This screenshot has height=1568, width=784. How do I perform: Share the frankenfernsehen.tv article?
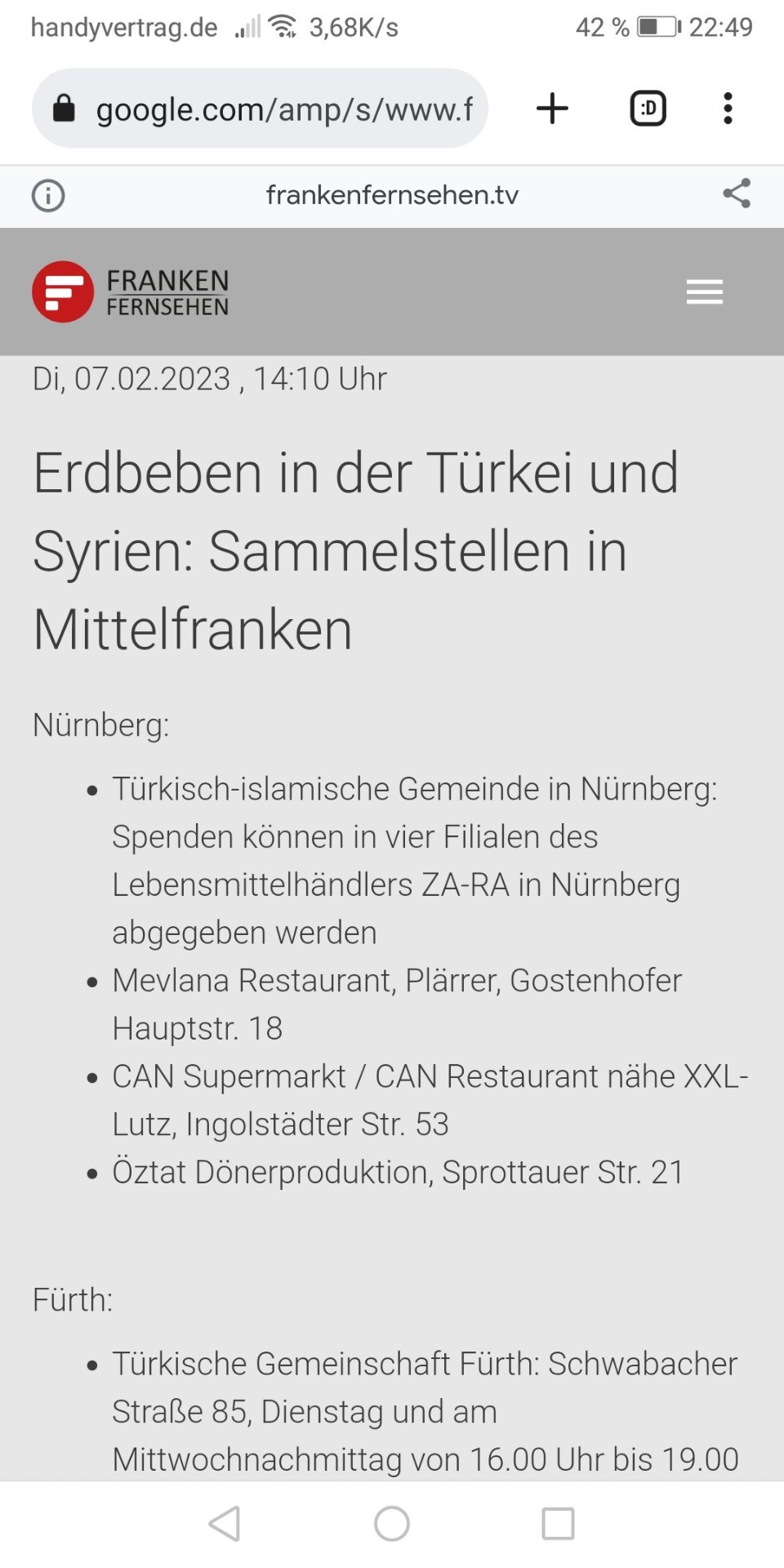pos(737,194)
